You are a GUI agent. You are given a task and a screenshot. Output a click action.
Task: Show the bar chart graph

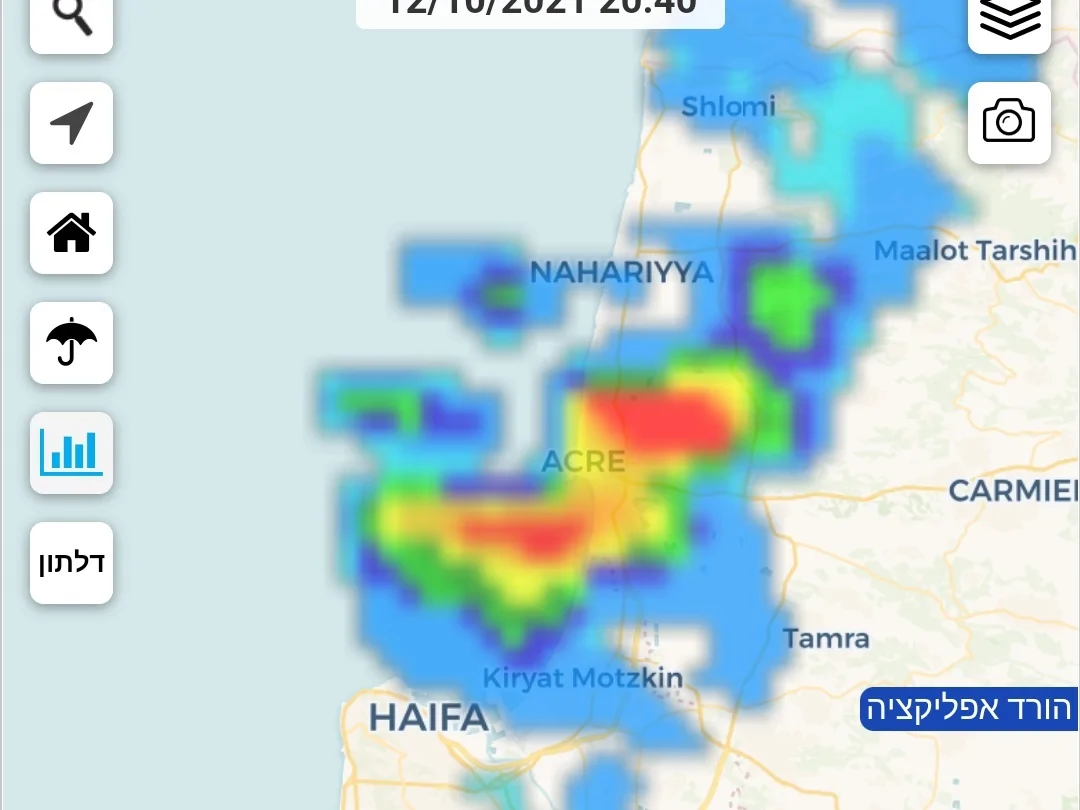pos(71,453)
